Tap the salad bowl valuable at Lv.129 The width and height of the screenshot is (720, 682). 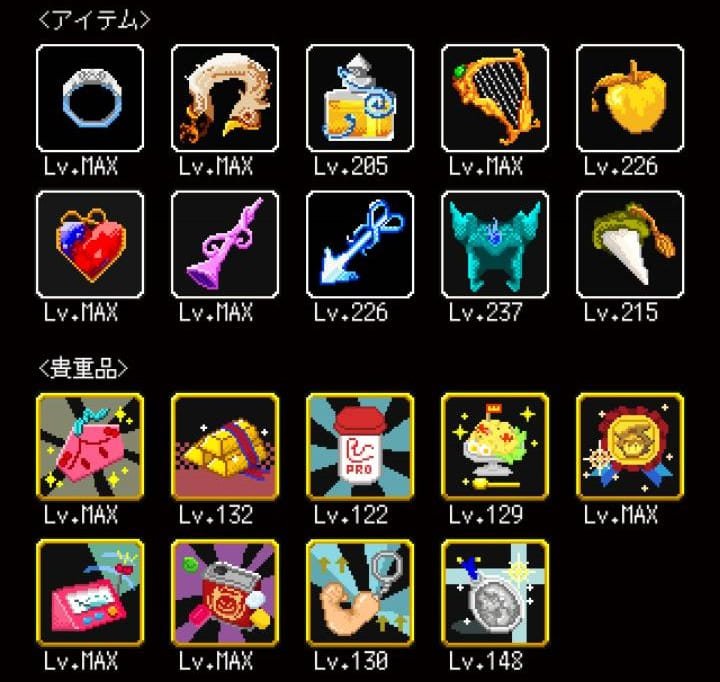495,446
